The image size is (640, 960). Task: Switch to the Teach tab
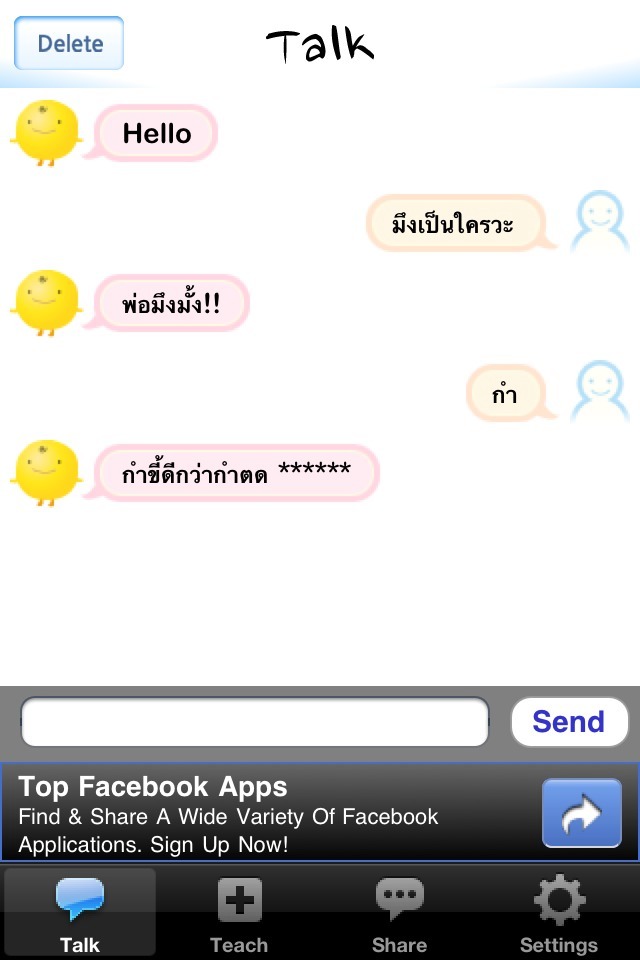click(239, 915)
